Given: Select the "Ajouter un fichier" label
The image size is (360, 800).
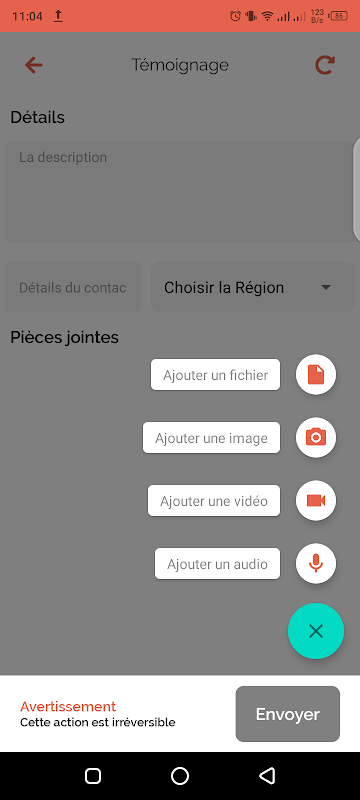Looking at the screenshot, I should click(215, 375).
